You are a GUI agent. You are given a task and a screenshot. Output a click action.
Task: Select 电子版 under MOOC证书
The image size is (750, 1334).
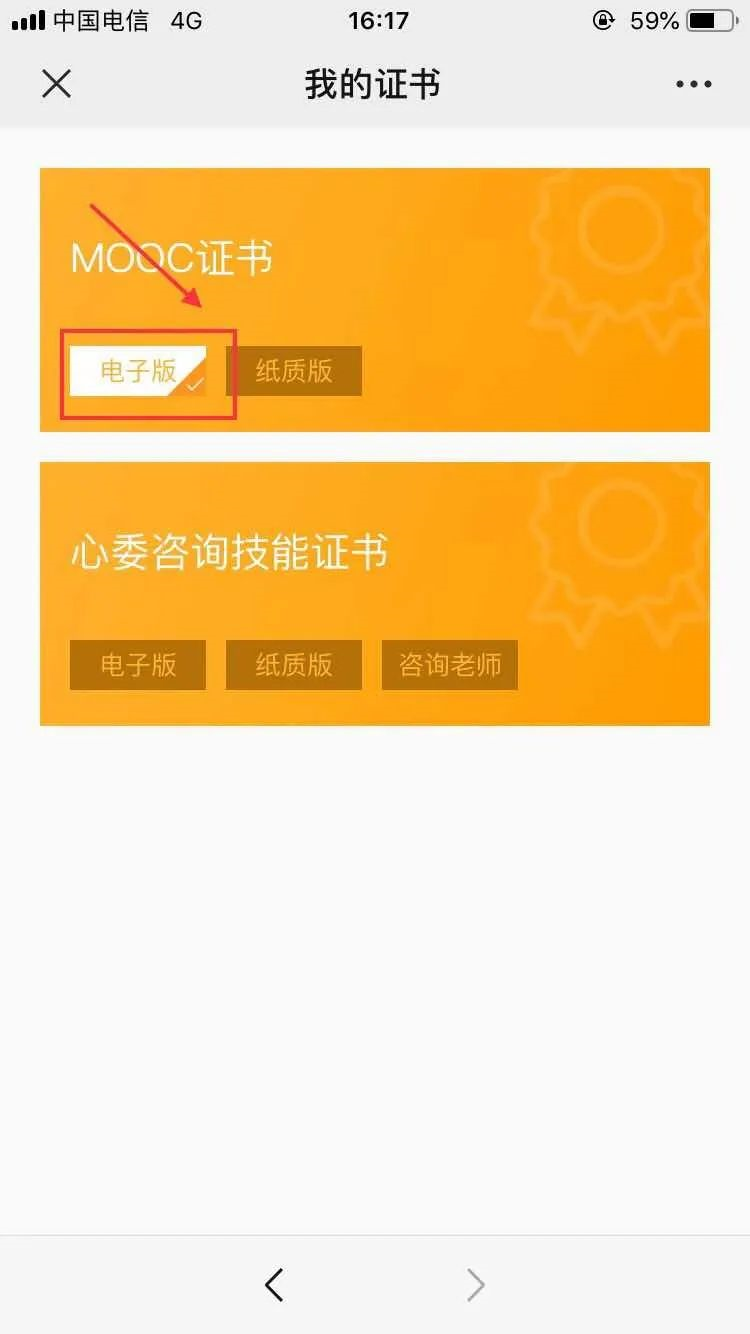point(138,371)
